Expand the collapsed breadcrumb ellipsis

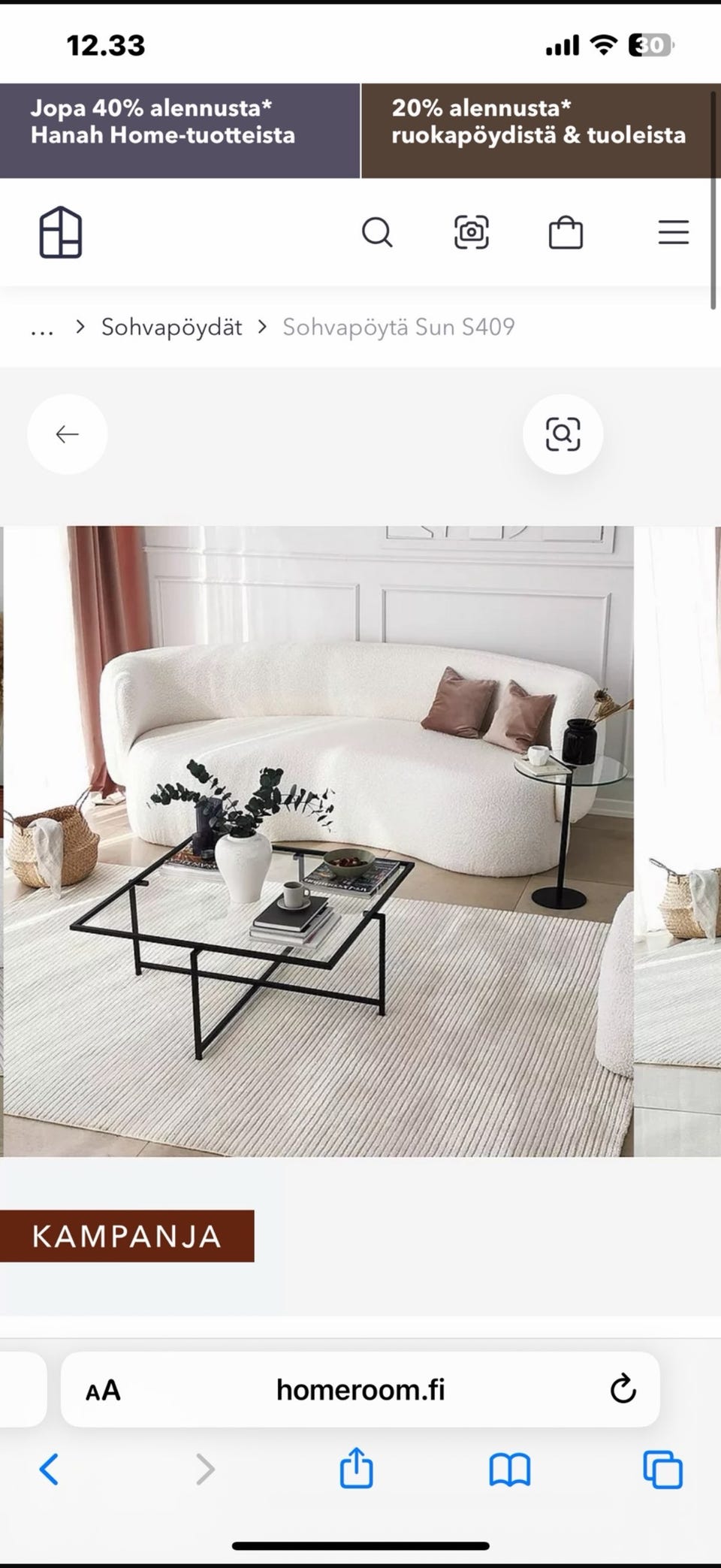tap(42, 328)
